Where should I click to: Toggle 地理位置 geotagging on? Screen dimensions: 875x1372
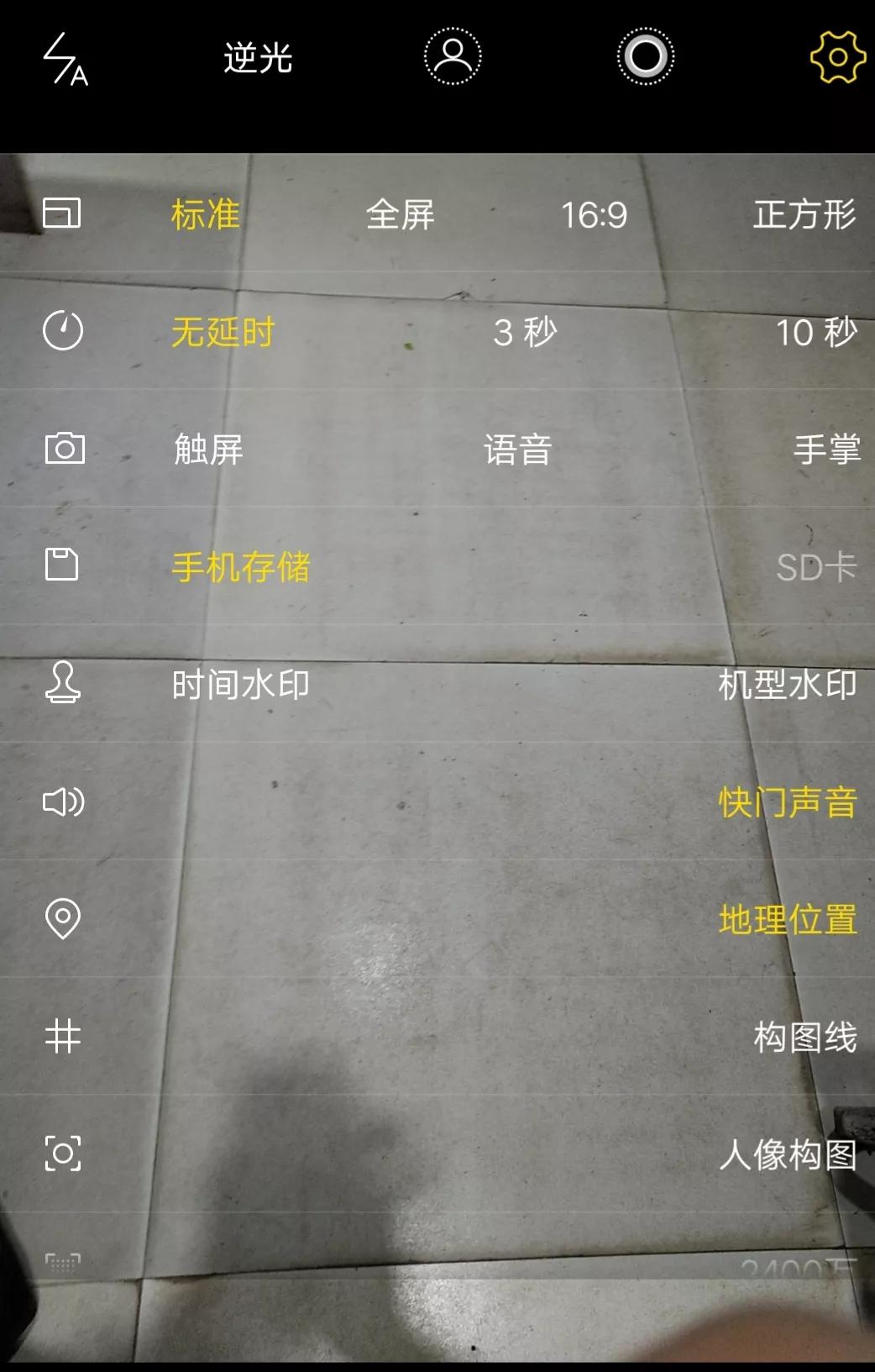(788, 920)
